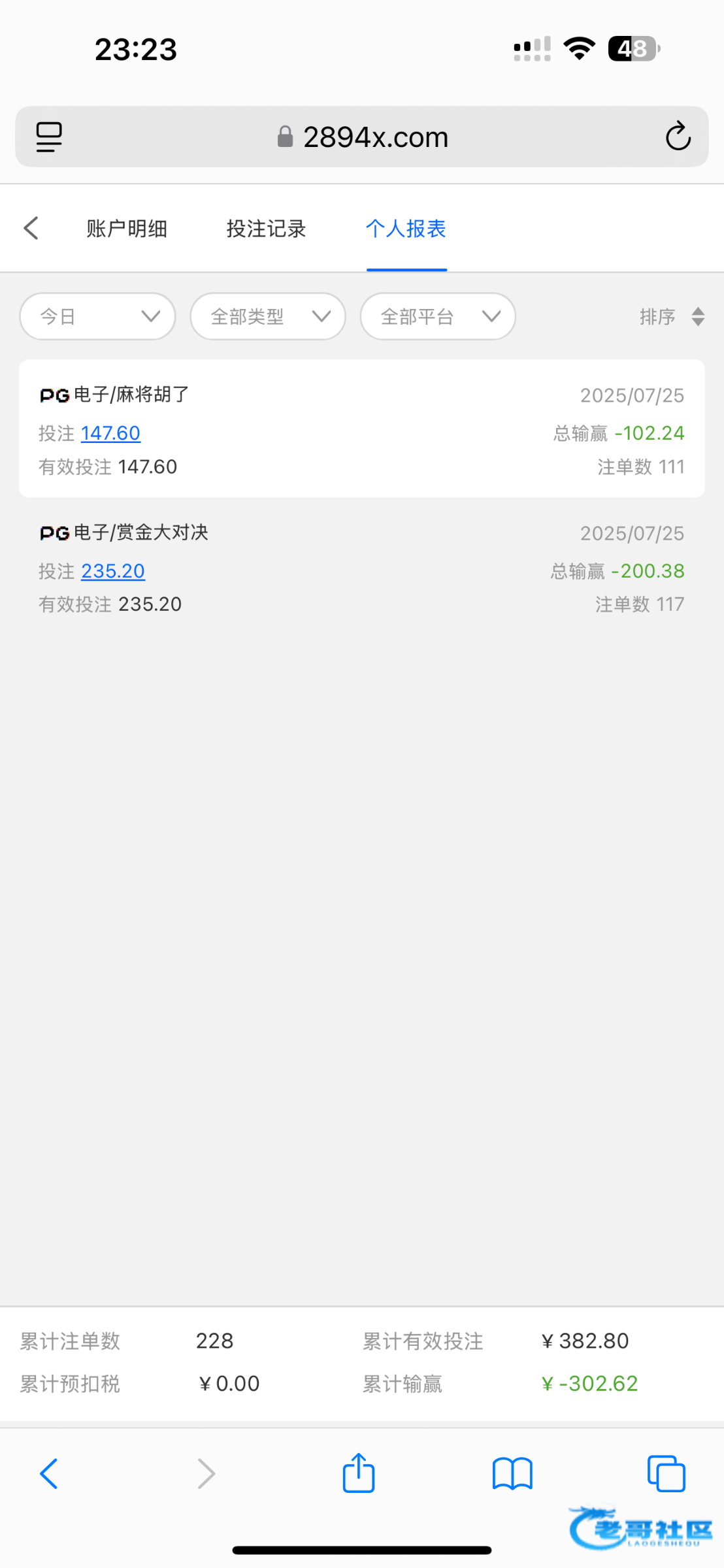Open the 今日 date dropdown
Viewport: 724px width, 1568px height.
tap(98, 316)
